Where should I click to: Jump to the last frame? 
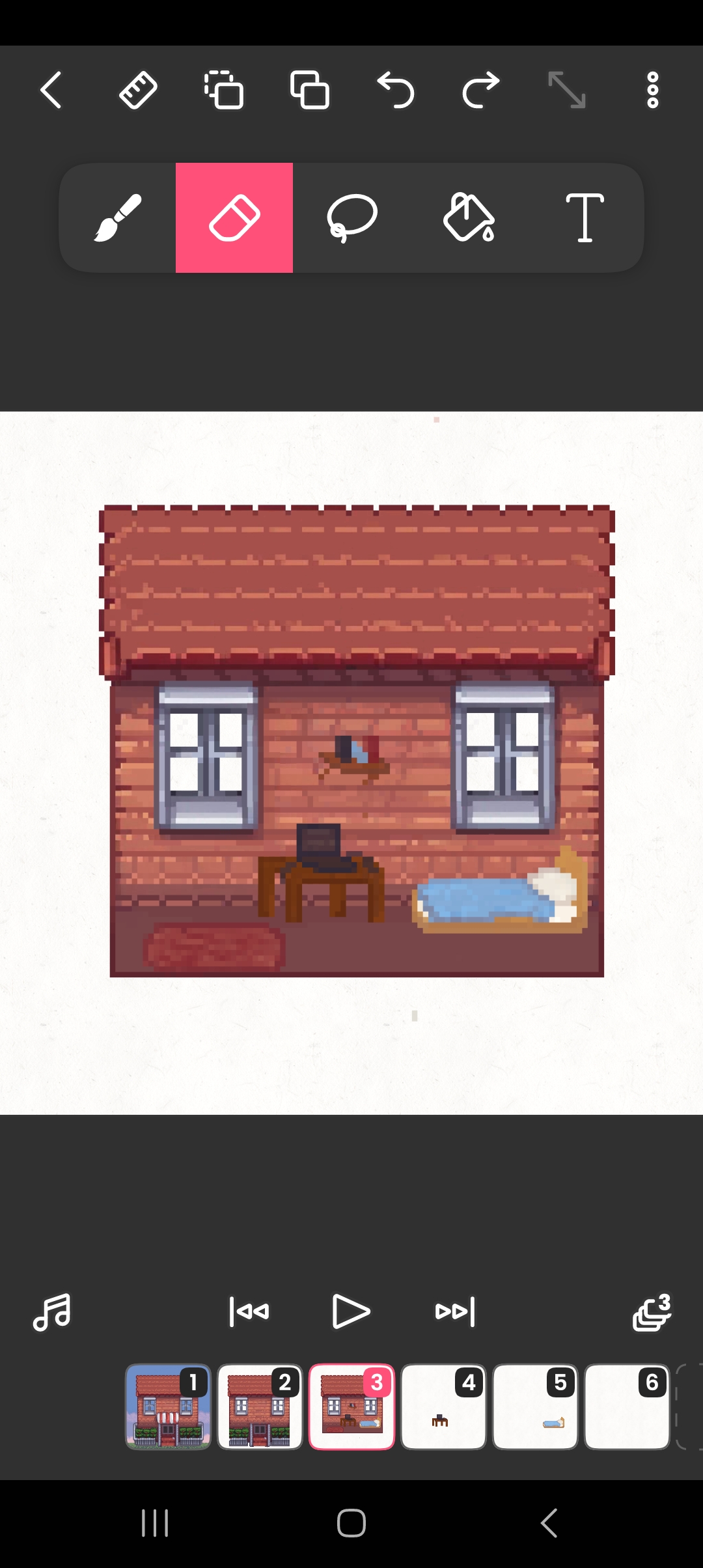pyautogui.click(x=455, y=1311)
